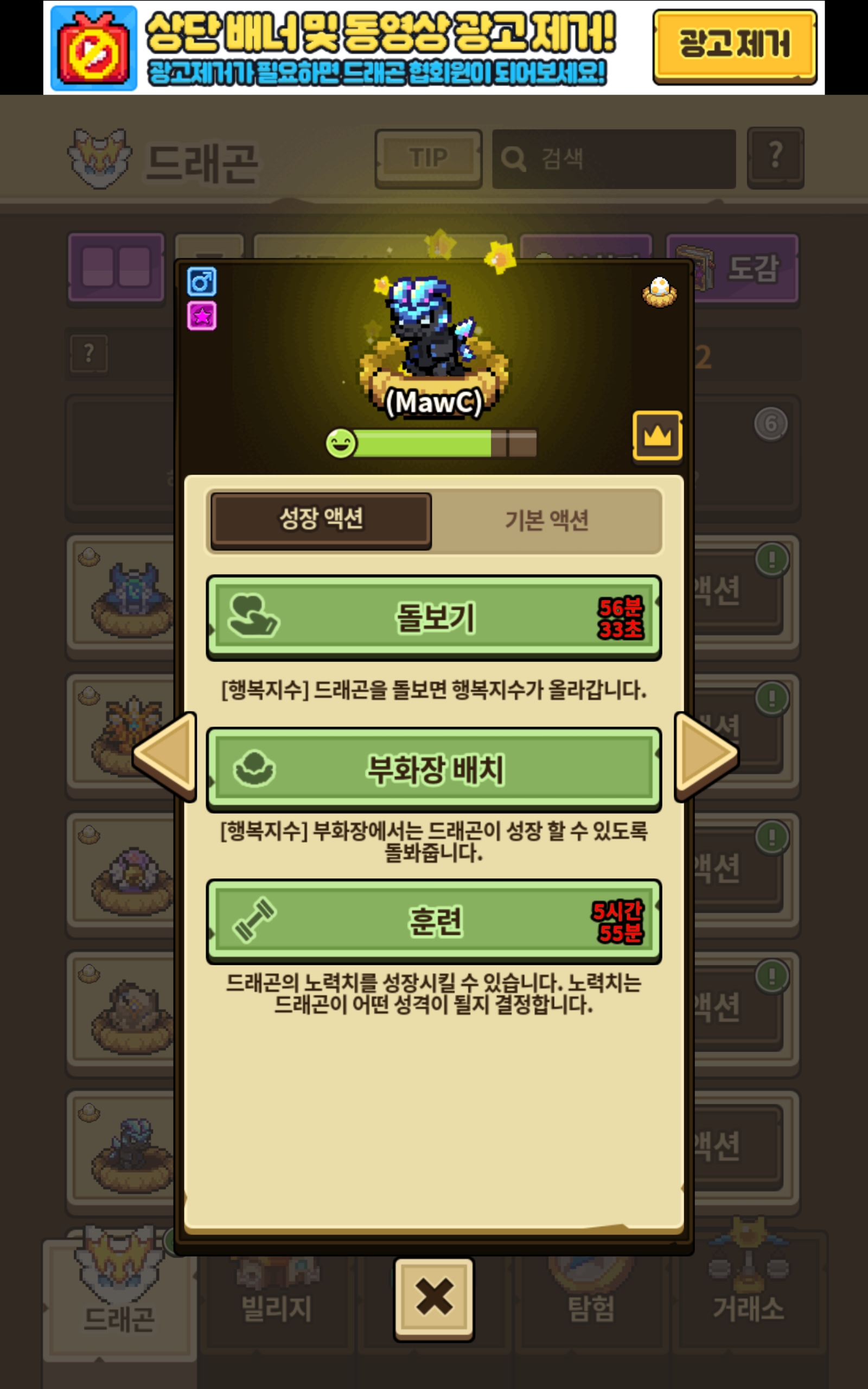Start 훈련 training for the dragon

[433, 921]
